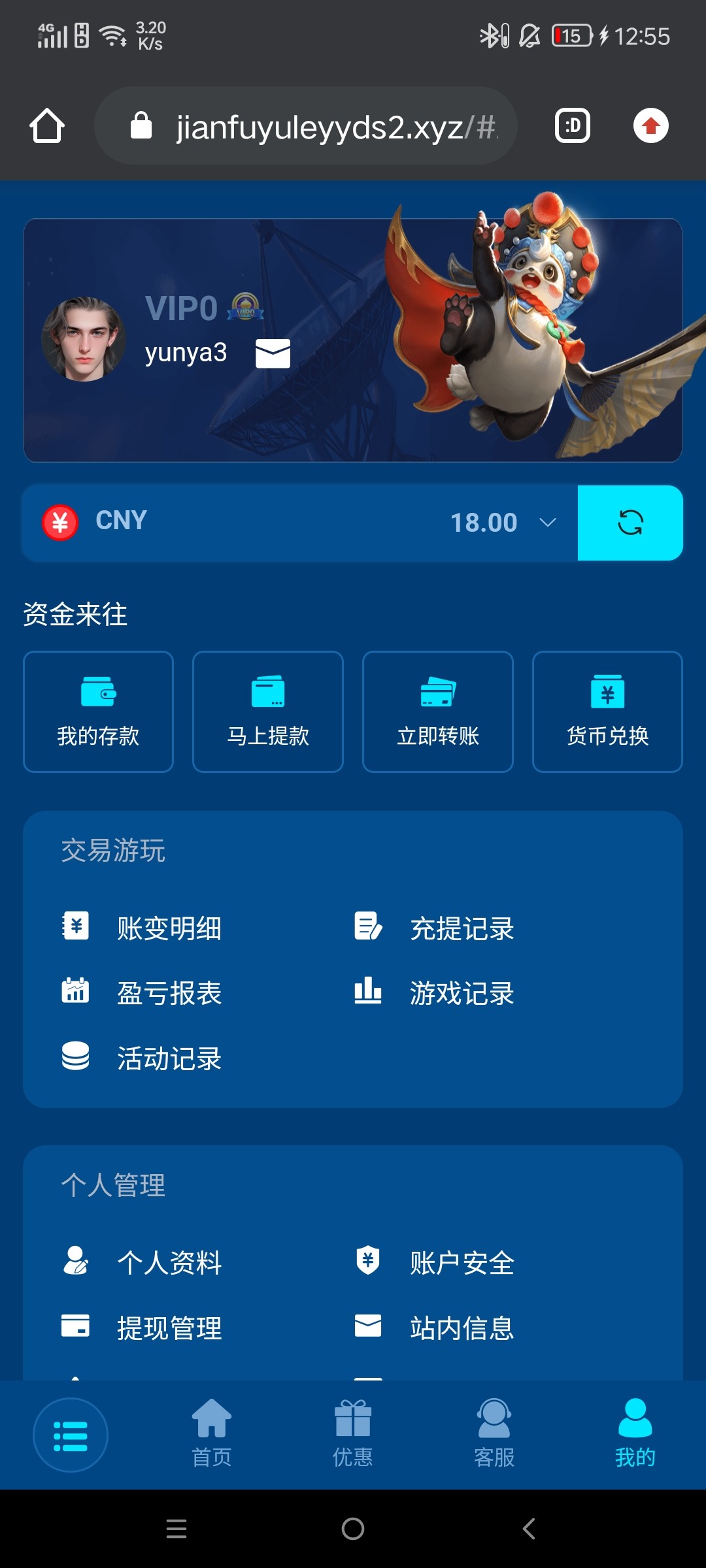Open 账户安全 account security
The width and height of the screenshot is (706, 1568).
(462, 1262)
